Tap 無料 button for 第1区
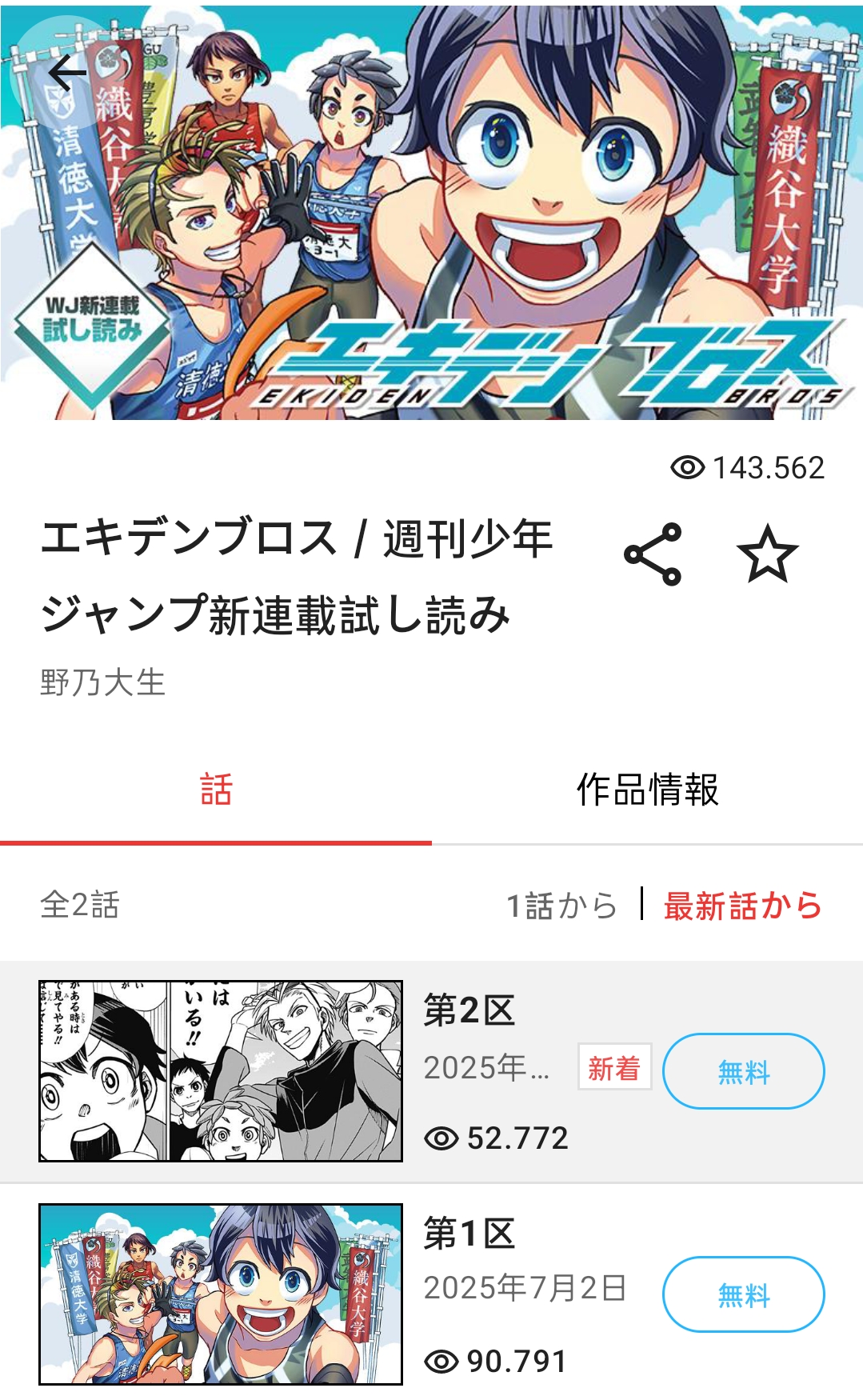863x1400 pixels. coord(743,1294)
